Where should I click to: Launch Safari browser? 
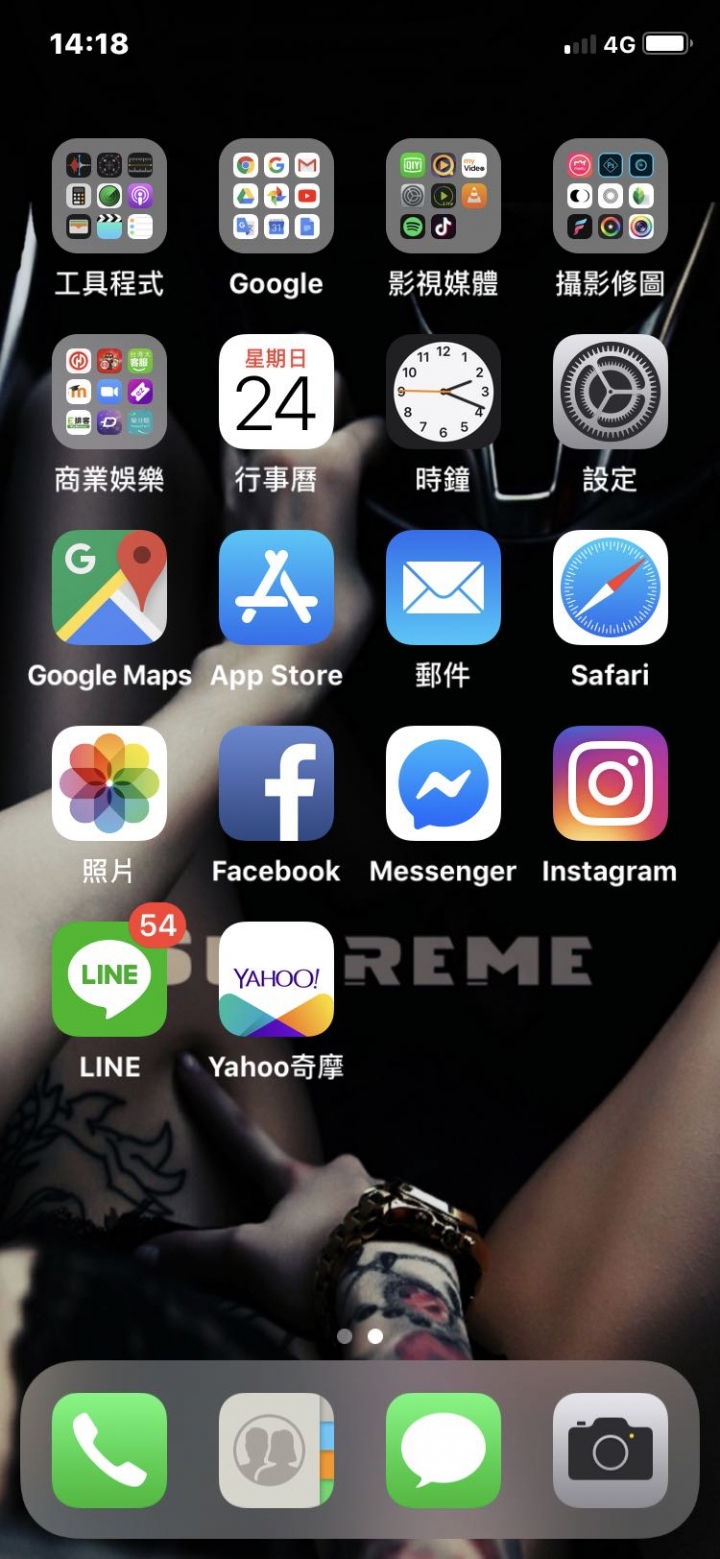[x=610, y=588]
